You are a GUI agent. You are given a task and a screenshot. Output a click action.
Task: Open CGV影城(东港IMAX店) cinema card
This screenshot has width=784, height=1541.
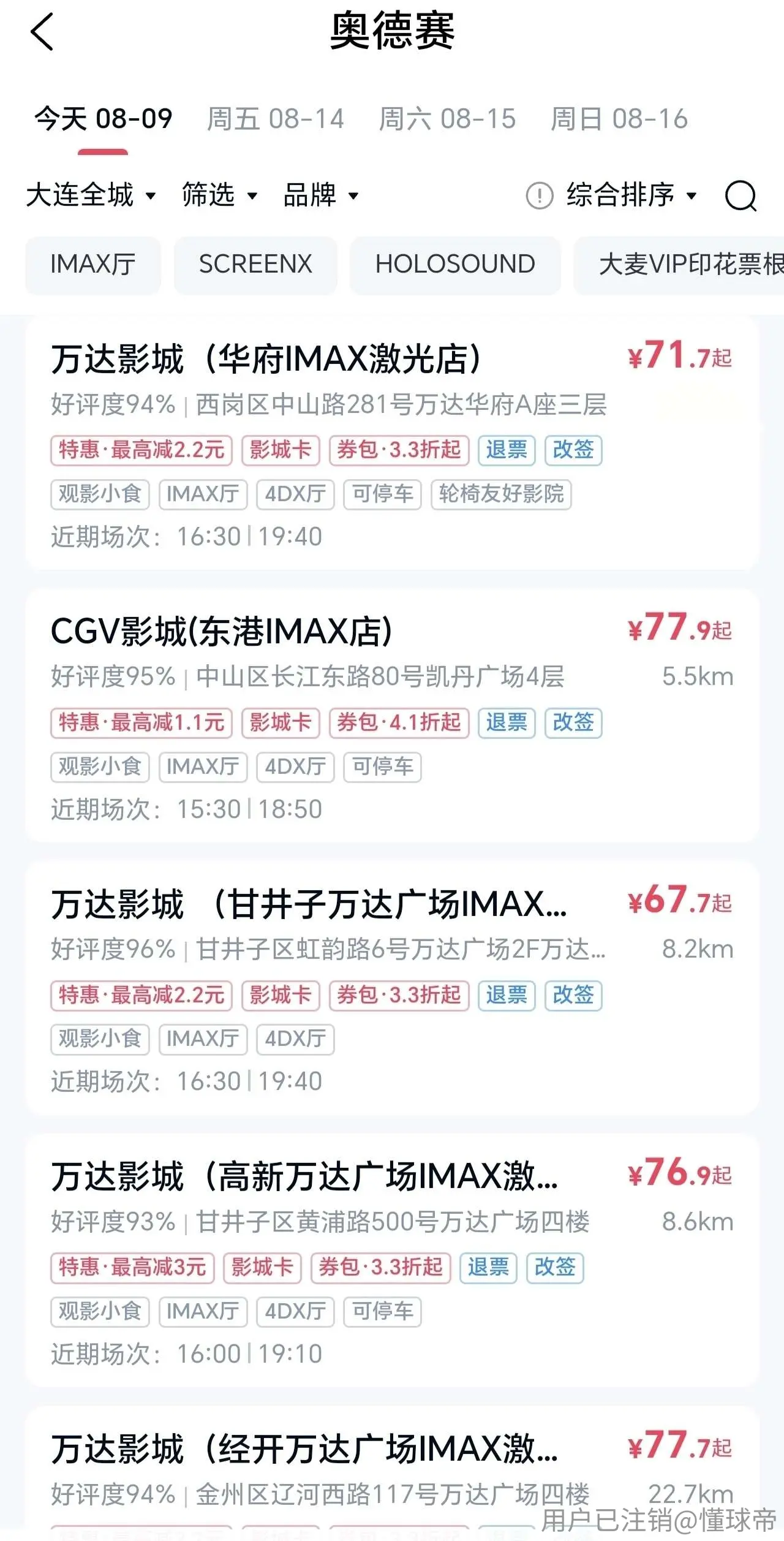click(x=392, y=716)
